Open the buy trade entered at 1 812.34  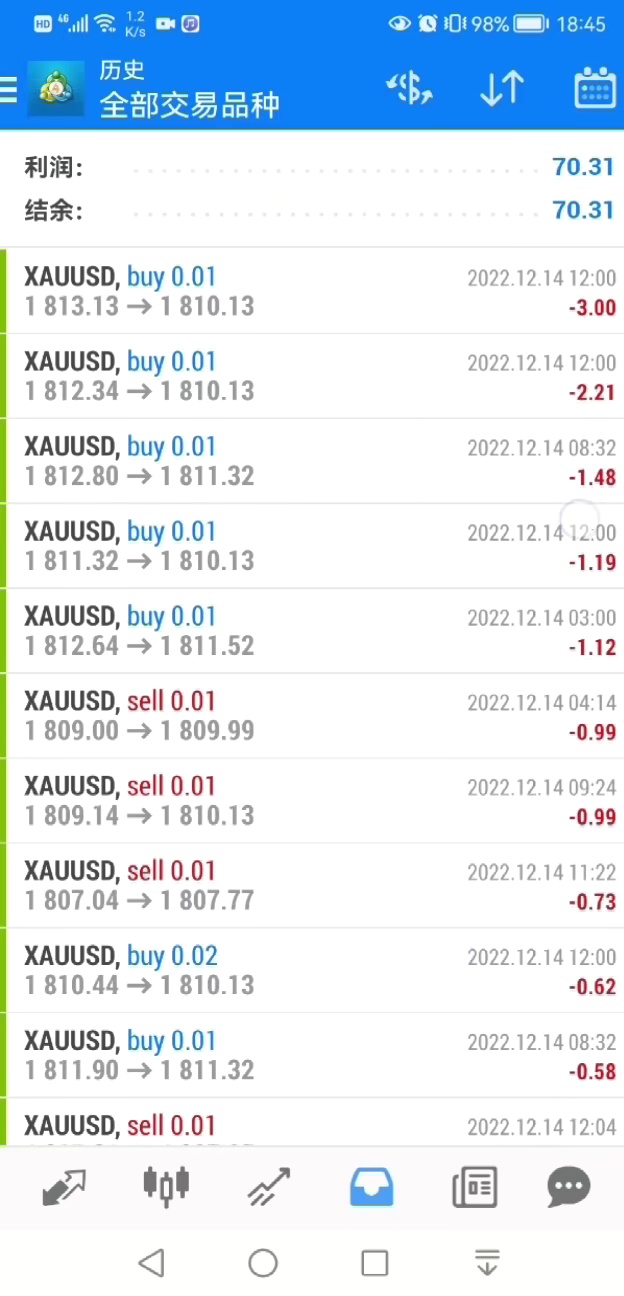coord(312,376)
